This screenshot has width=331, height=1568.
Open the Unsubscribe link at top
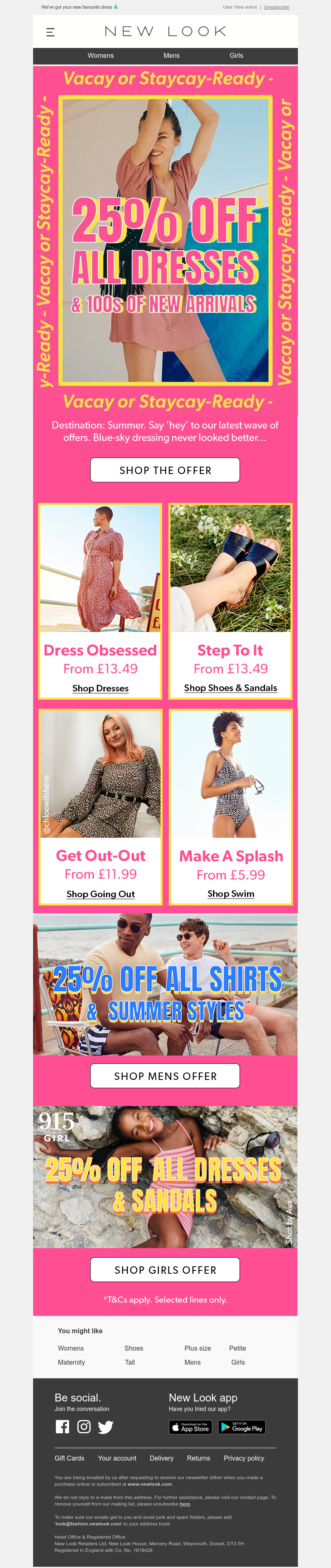click(x=276, y=7)
